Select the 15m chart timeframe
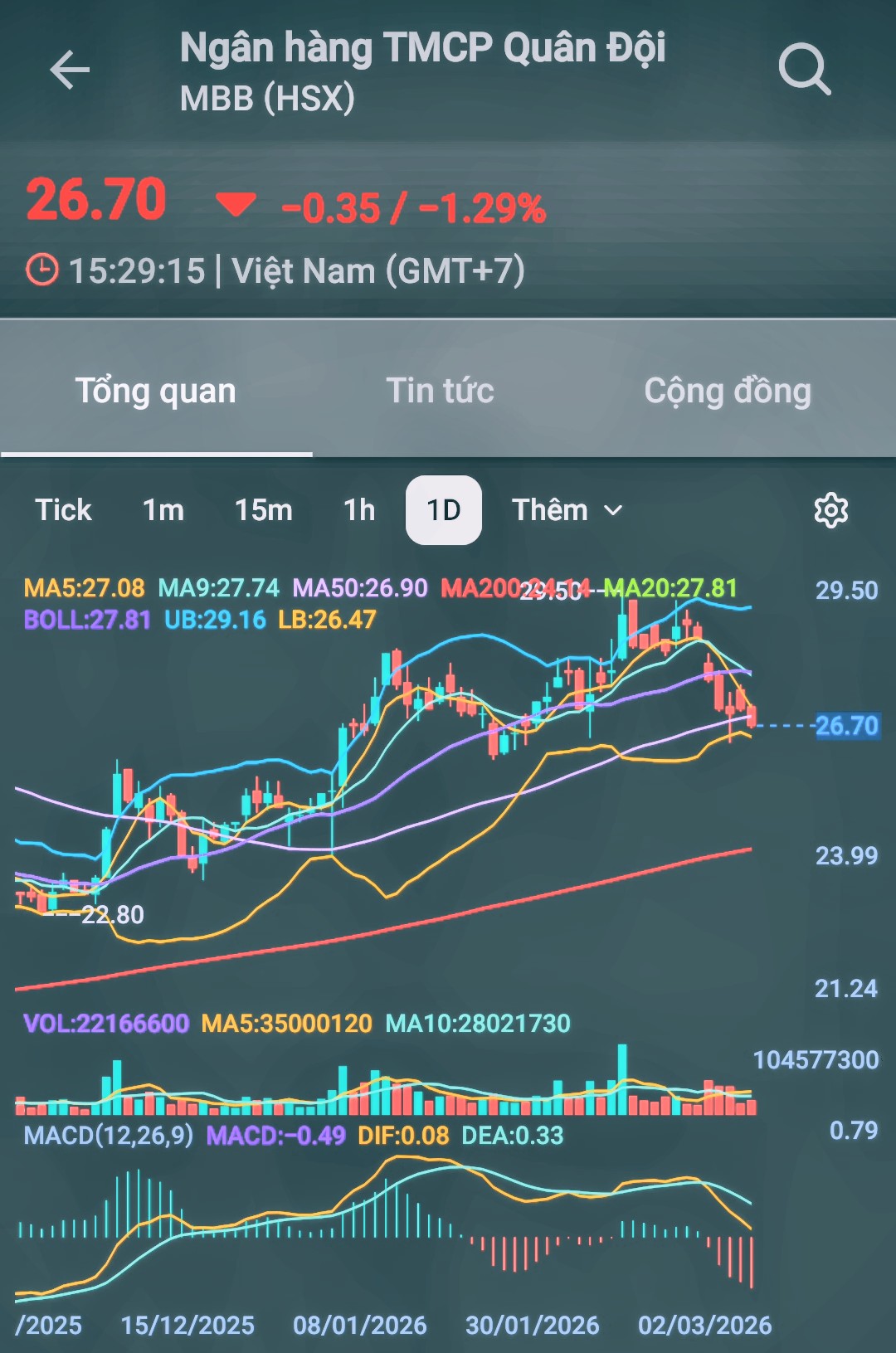The height and width of the screenshot is (1353, 896). point(264,510)
